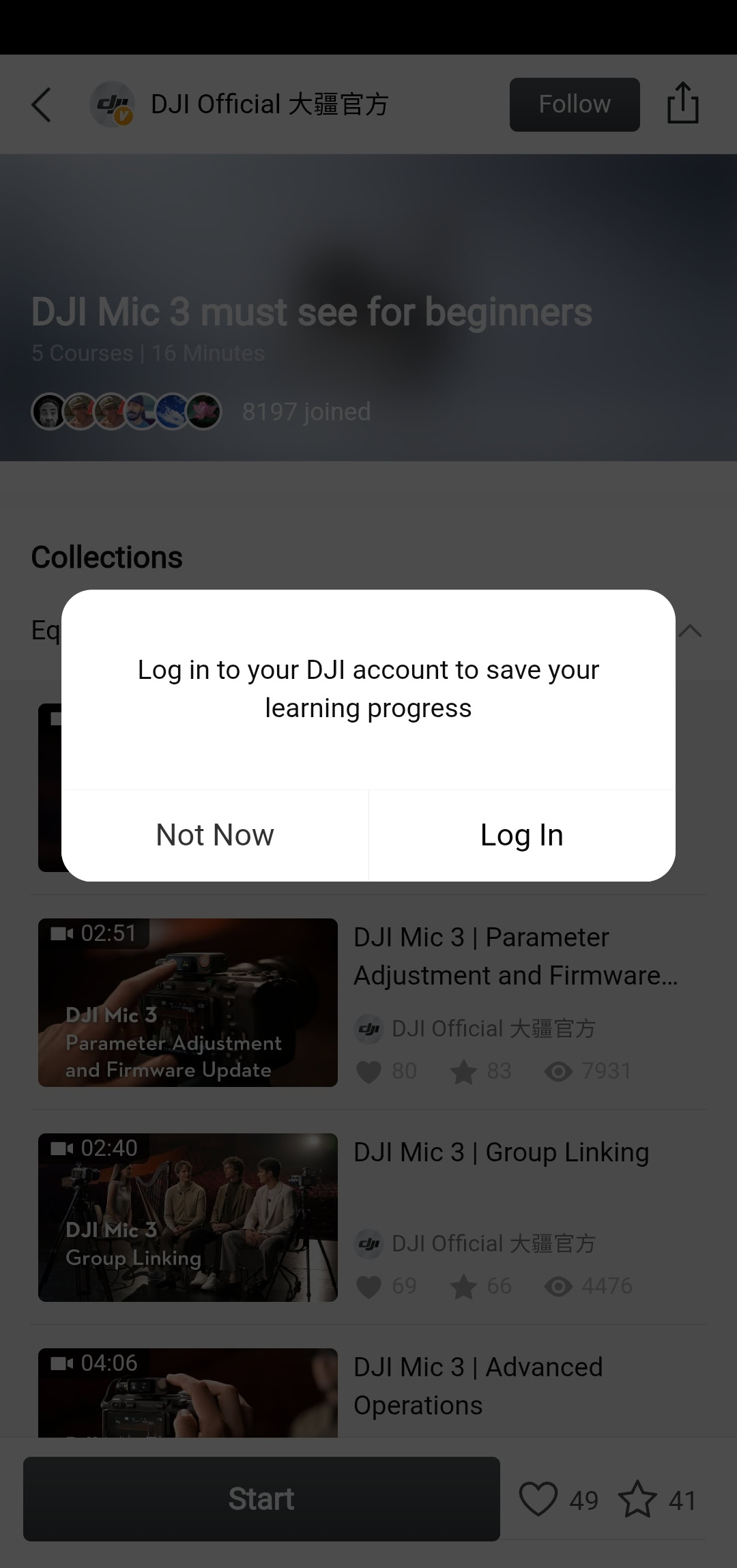The width and height of the screenshot is (737, 1568).
Task: Start the course
Action: (x=261, y=1499)
